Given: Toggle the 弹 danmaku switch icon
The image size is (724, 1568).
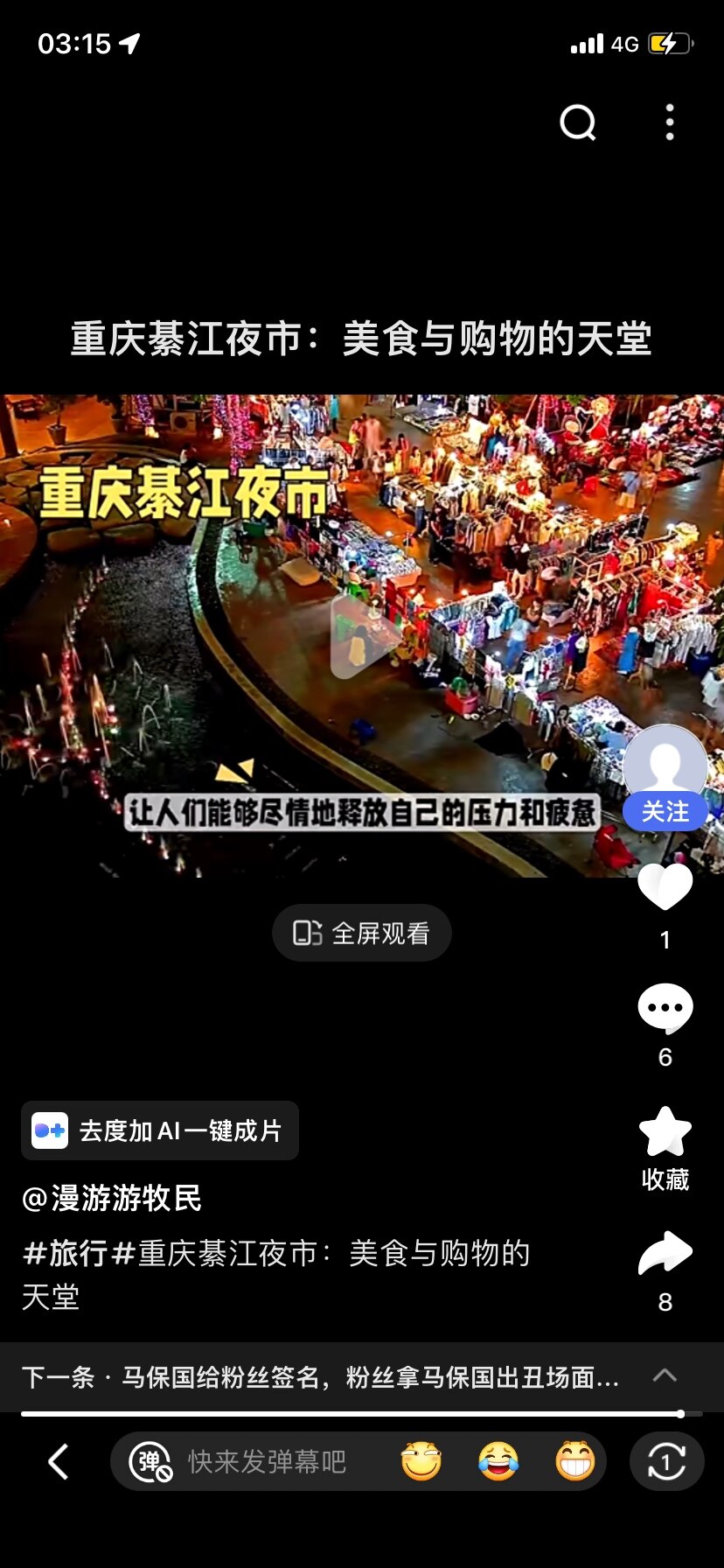Looking at the screenshot, I should (x=150, y=1461).
